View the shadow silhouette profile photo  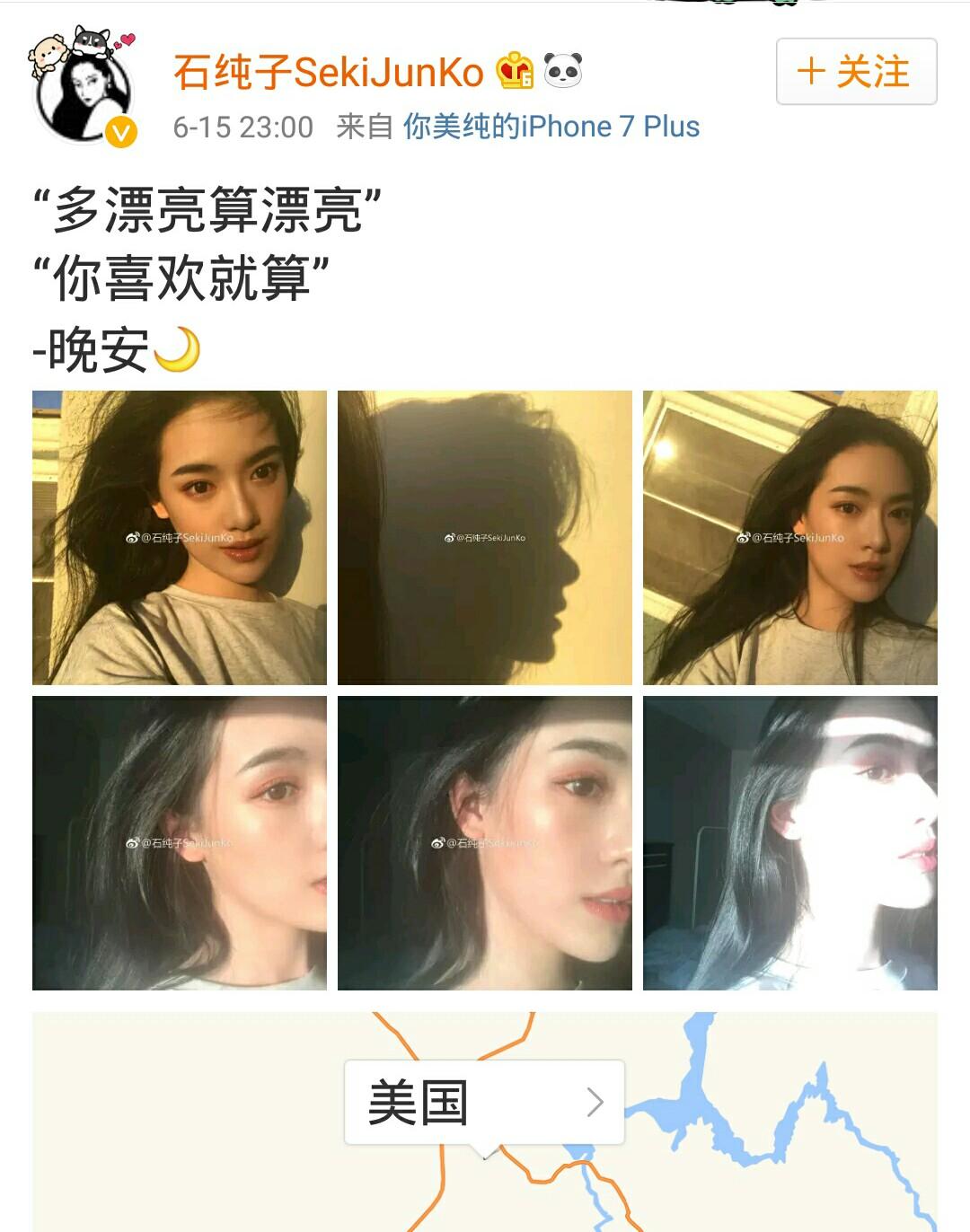click(x=485, y=537)
